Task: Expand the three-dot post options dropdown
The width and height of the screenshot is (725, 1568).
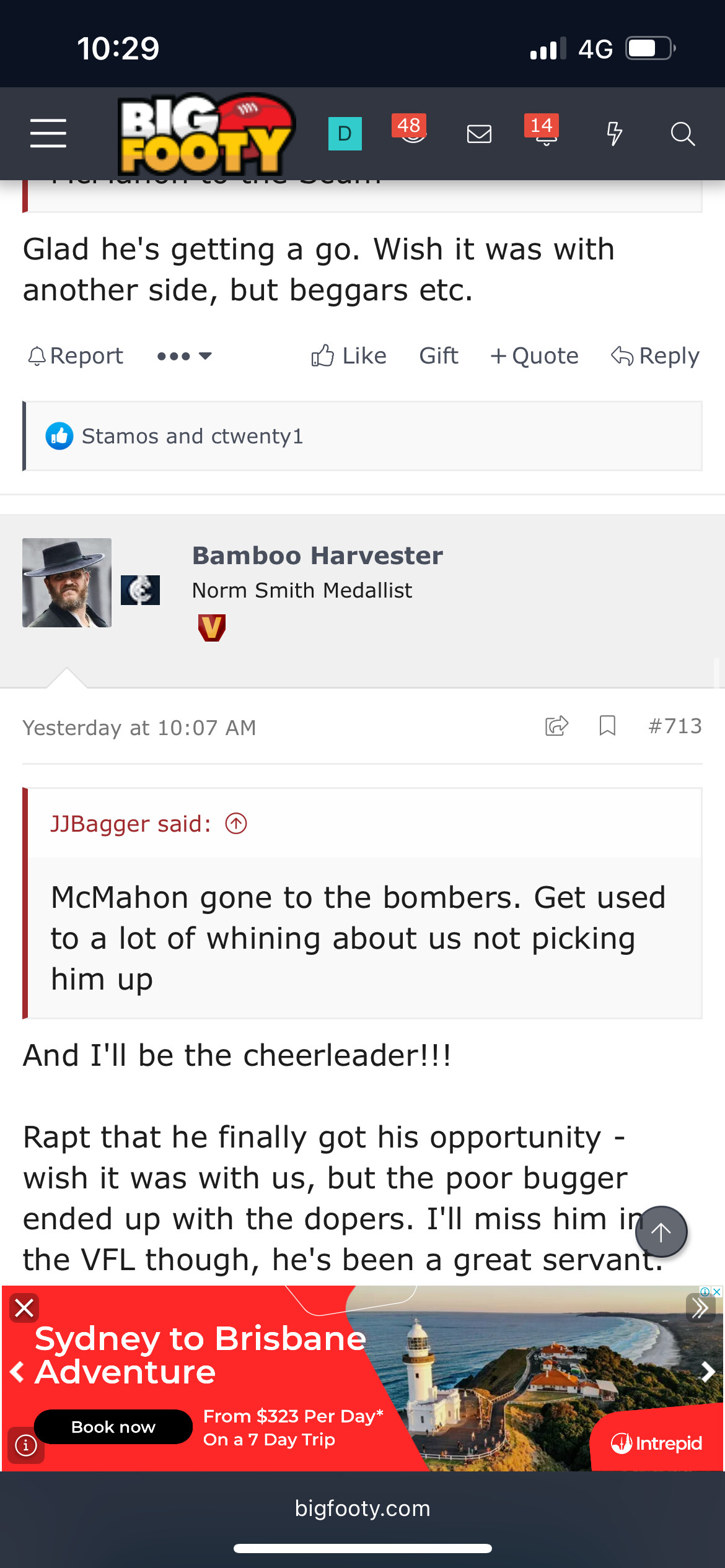Action: [x=184, y=356]
